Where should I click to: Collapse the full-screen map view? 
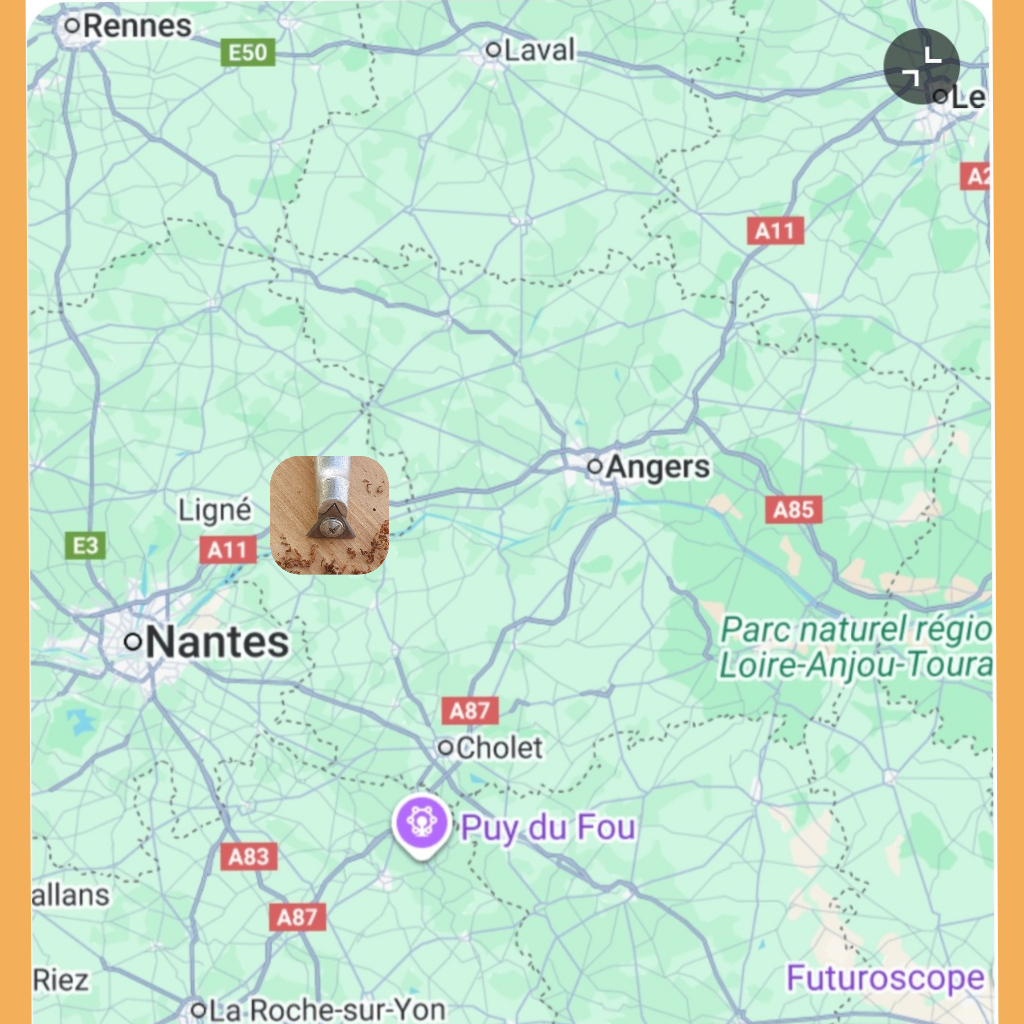click(x=921, y=66)
